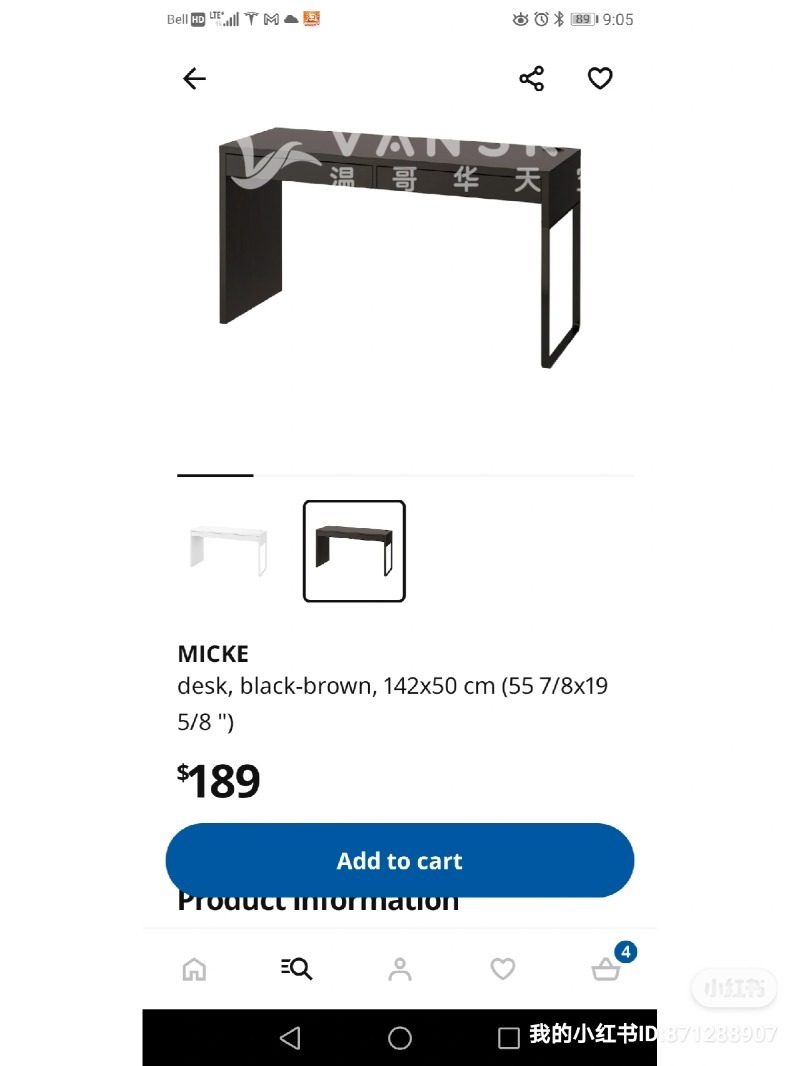The height and width of the screenshot is (1066, 800).
Task: Open the favourites tab in bottom bar
Action: point(503,968)
